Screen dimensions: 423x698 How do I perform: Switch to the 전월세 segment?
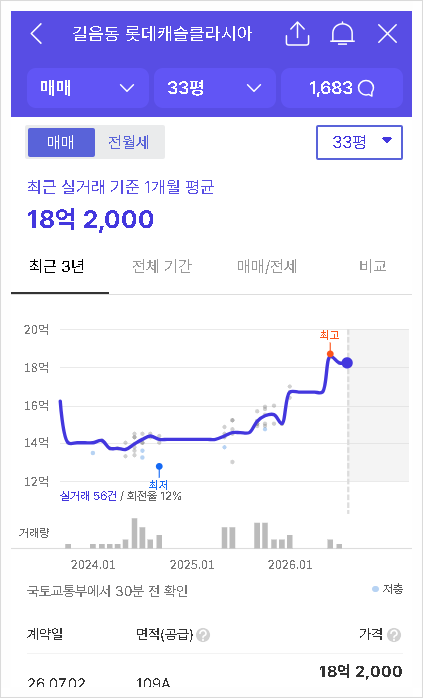[129, 142]
